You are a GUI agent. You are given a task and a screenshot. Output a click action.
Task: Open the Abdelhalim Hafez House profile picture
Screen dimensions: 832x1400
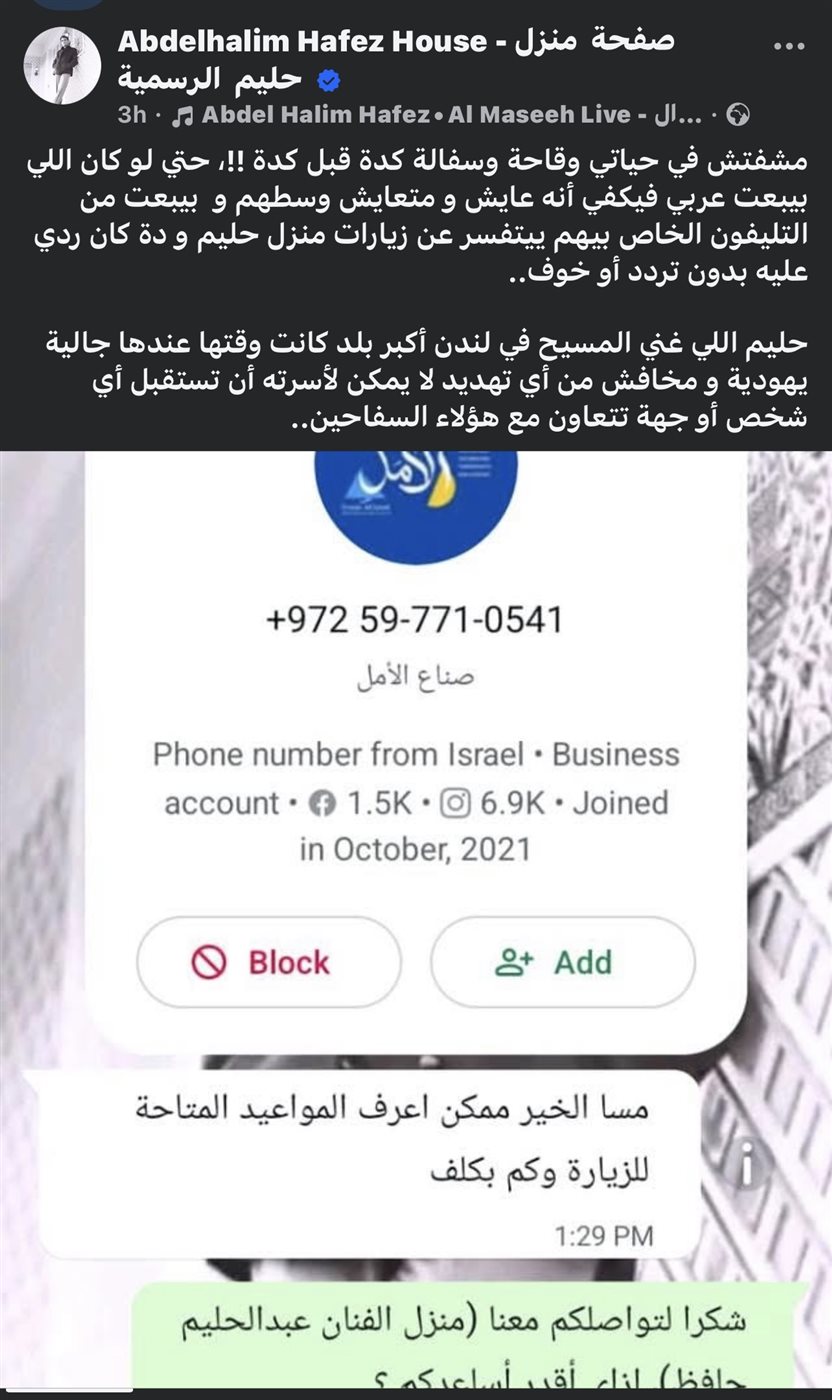pyautogui.click(x=62, y=66)
